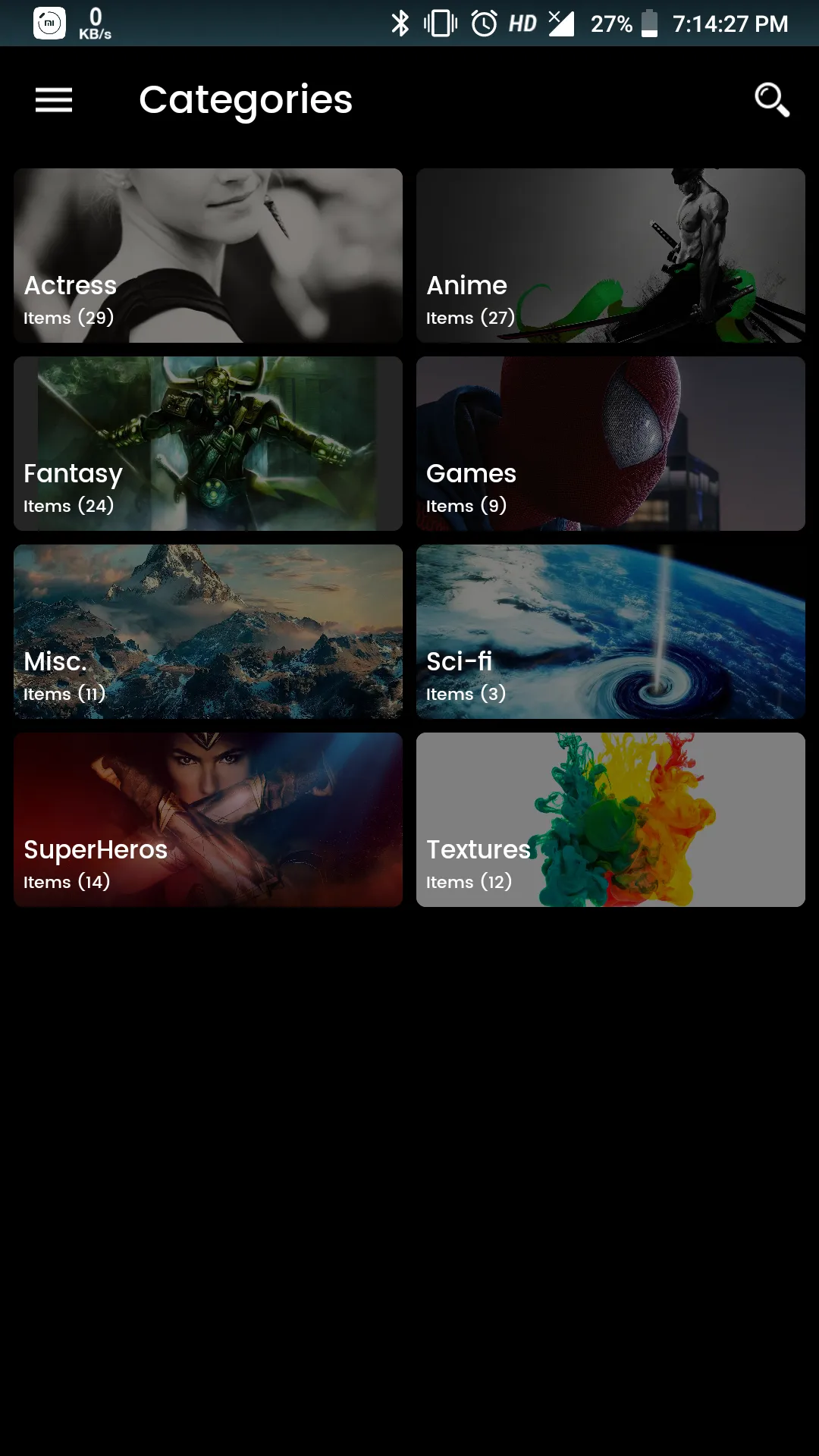Tap the Categories title text
The width and height of the screenshot is (819, 1456).
[245, 99]
